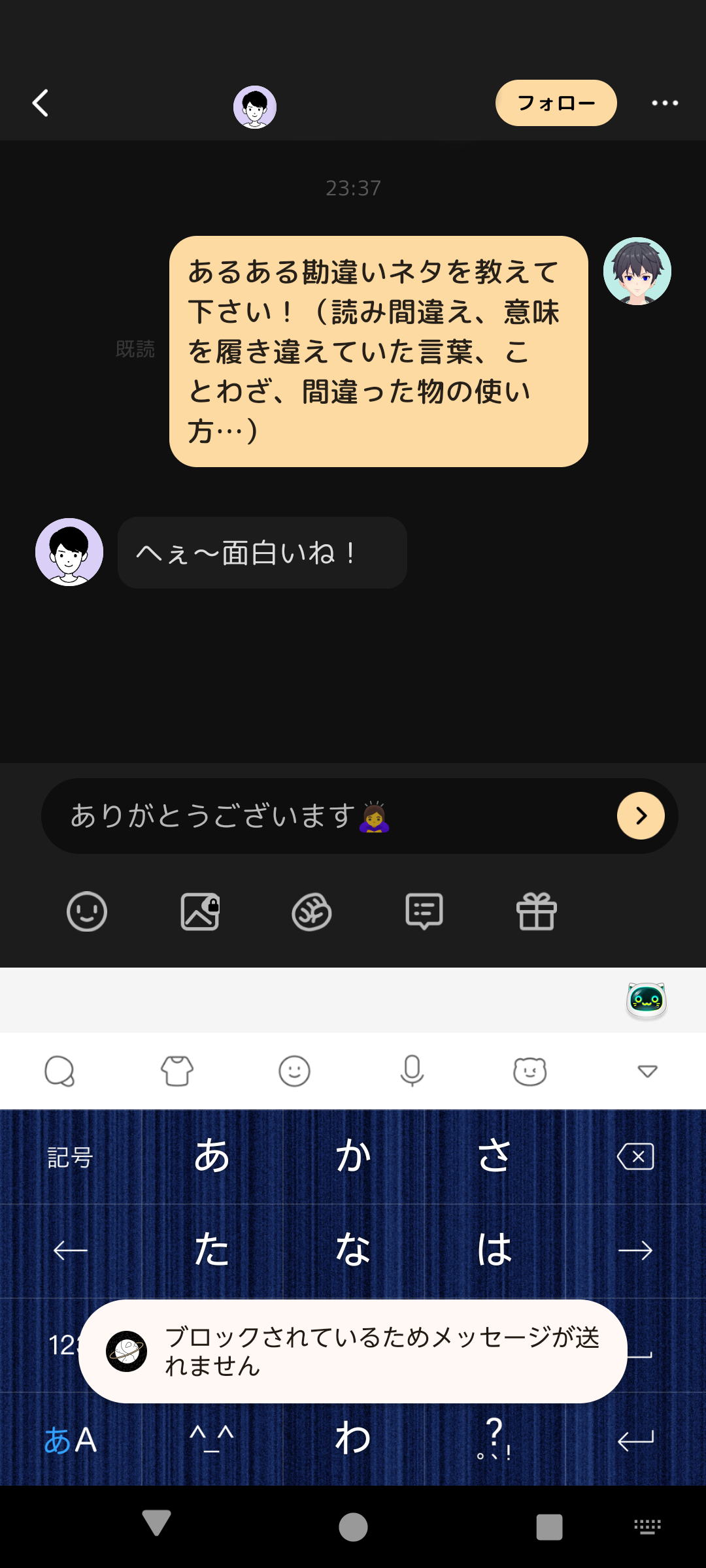Focus the message text field
The height and width of the screenshot is (1568, 706).
(x=327, y=815)
